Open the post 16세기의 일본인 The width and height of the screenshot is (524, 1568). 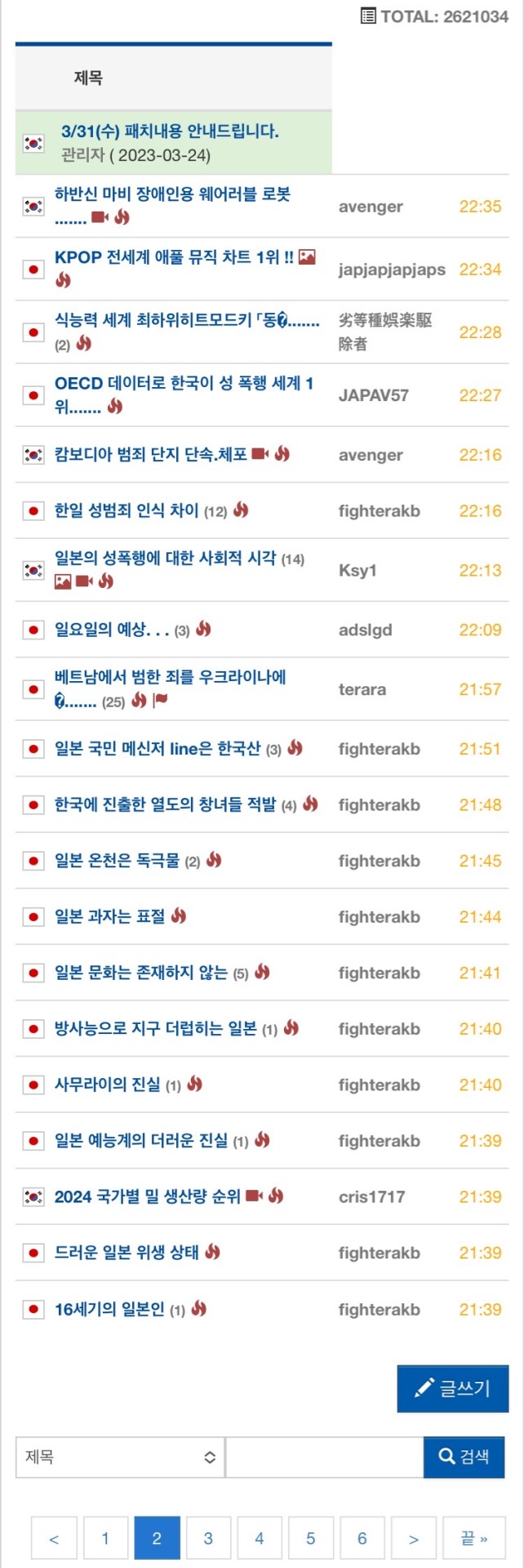(109, 1310)
